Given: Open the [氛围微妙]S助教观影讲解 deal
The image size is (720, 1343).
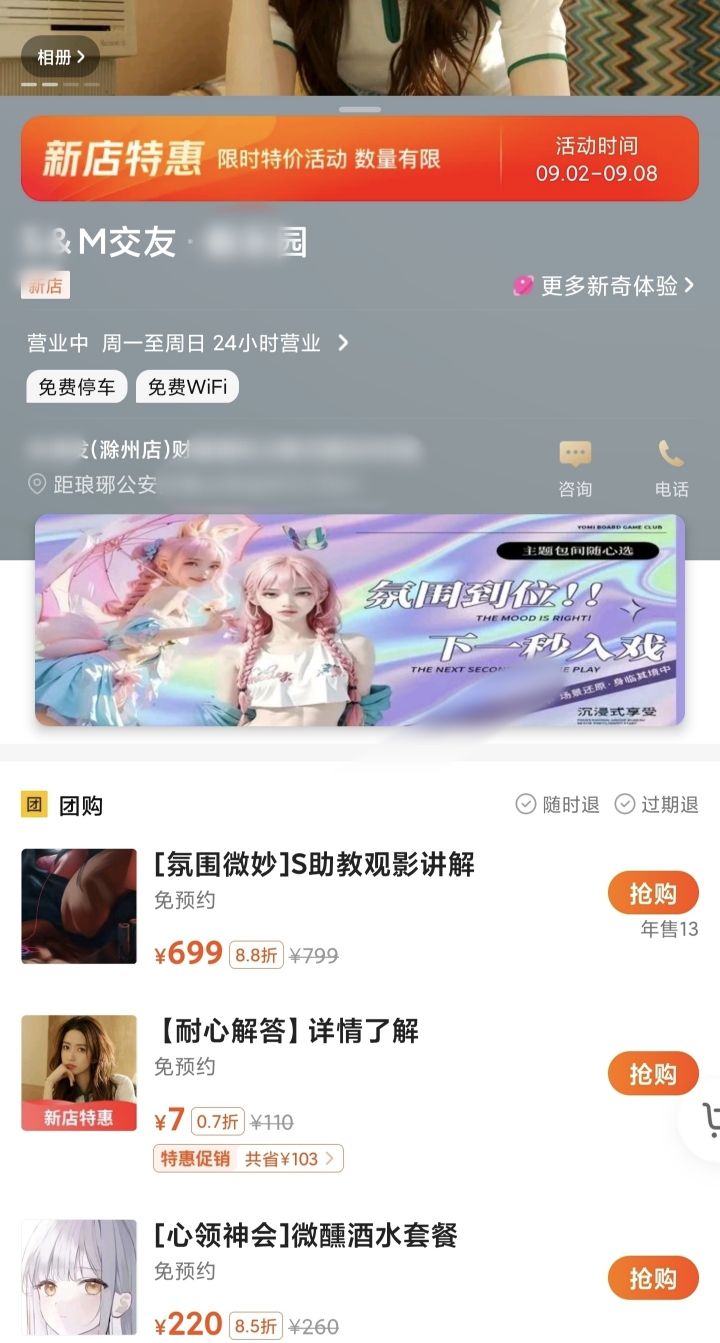Looking at the screenshot, I should click(x=314, y=864).
